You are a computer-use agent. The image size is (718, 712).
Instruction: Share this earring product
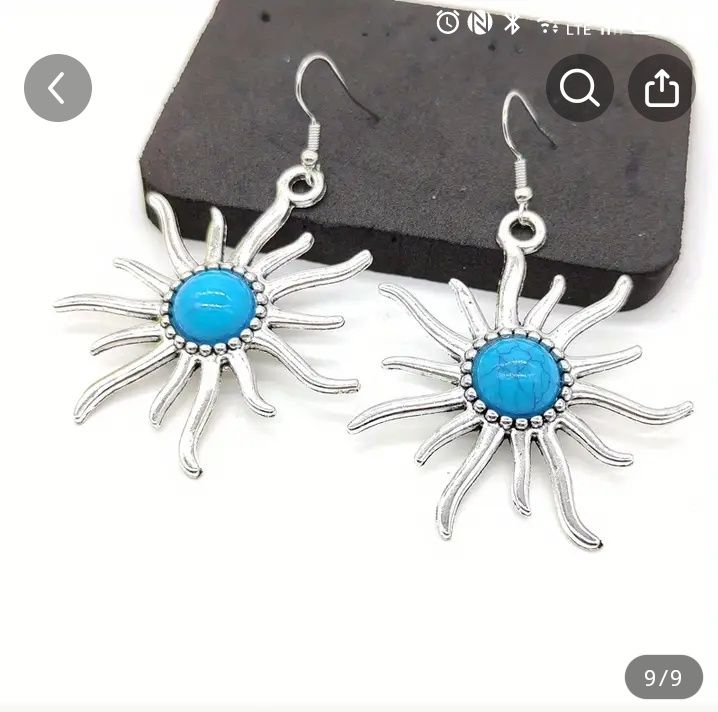click(x=661, y=89)
